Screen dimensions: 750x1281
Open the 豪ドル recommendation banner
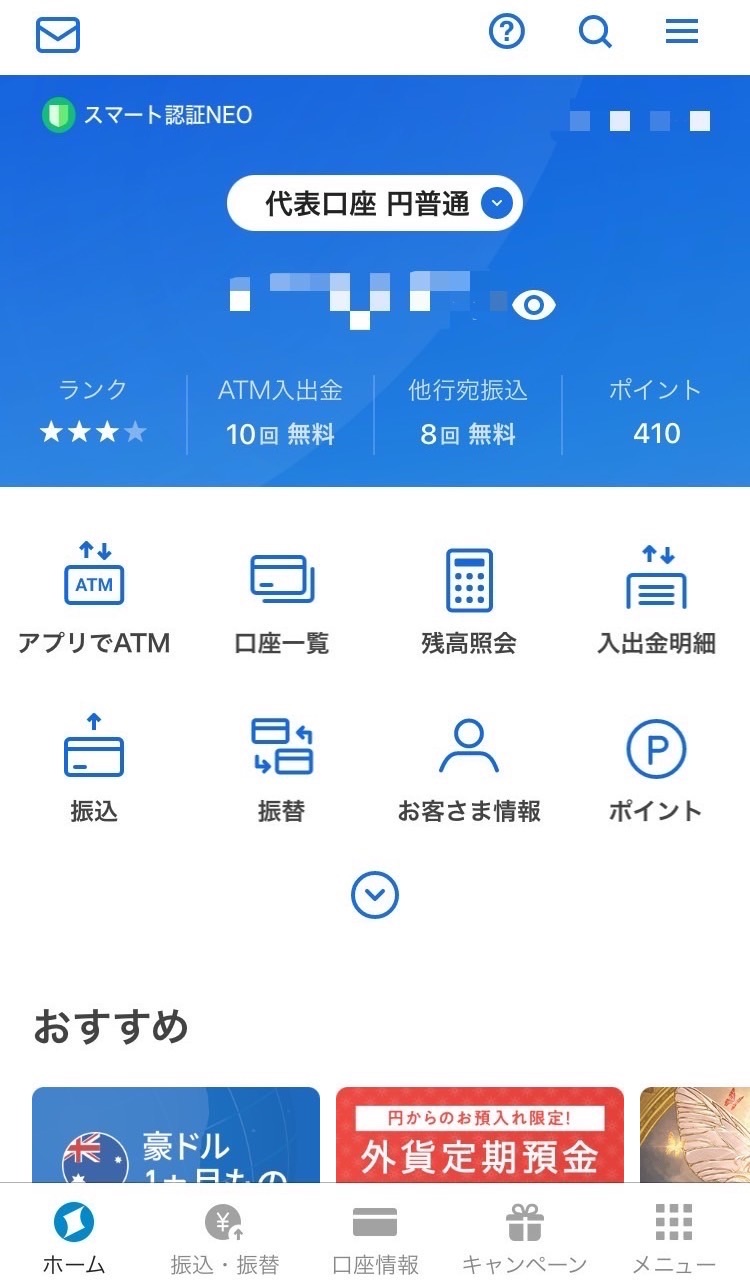(176, 1135)
